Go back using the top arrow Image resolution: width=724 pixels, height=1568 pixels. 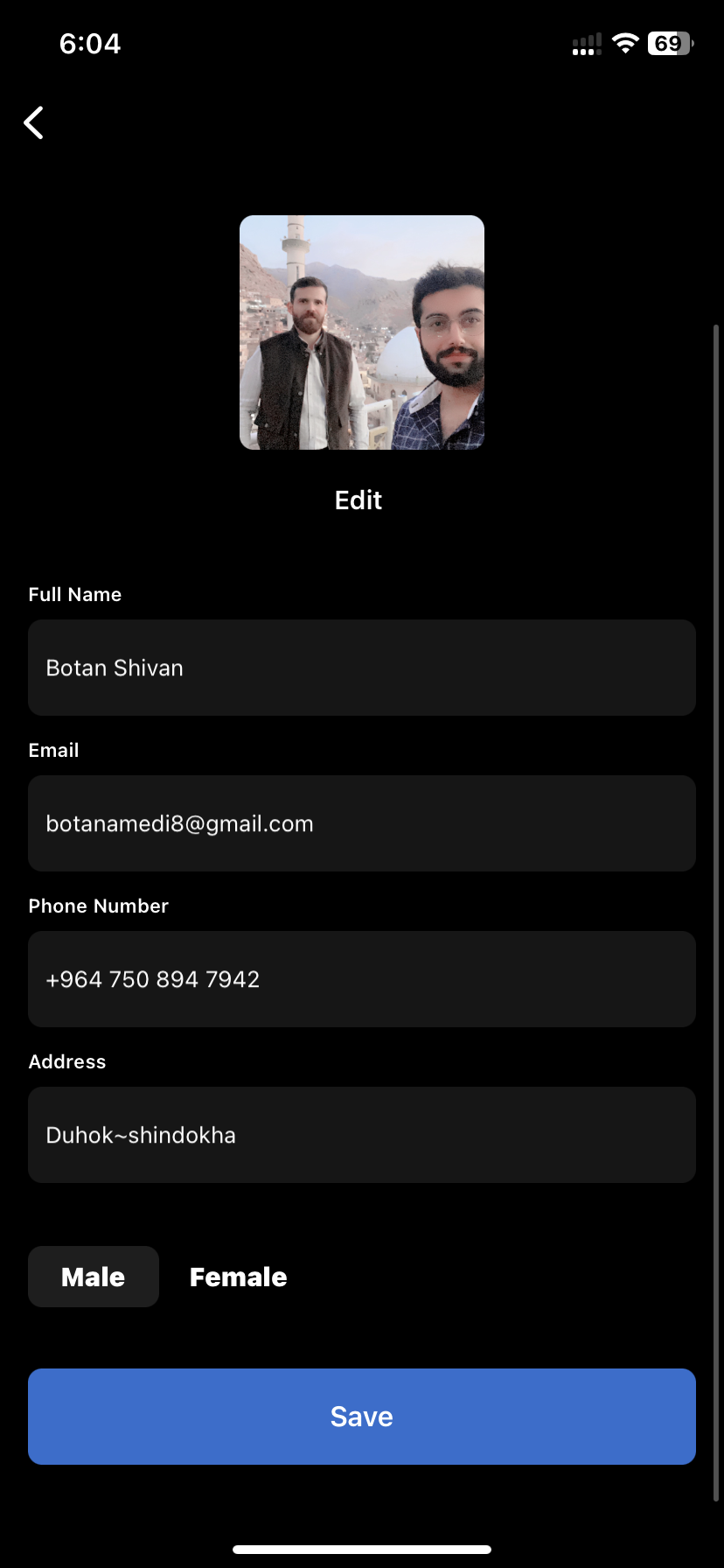click(x=34, y=122)
